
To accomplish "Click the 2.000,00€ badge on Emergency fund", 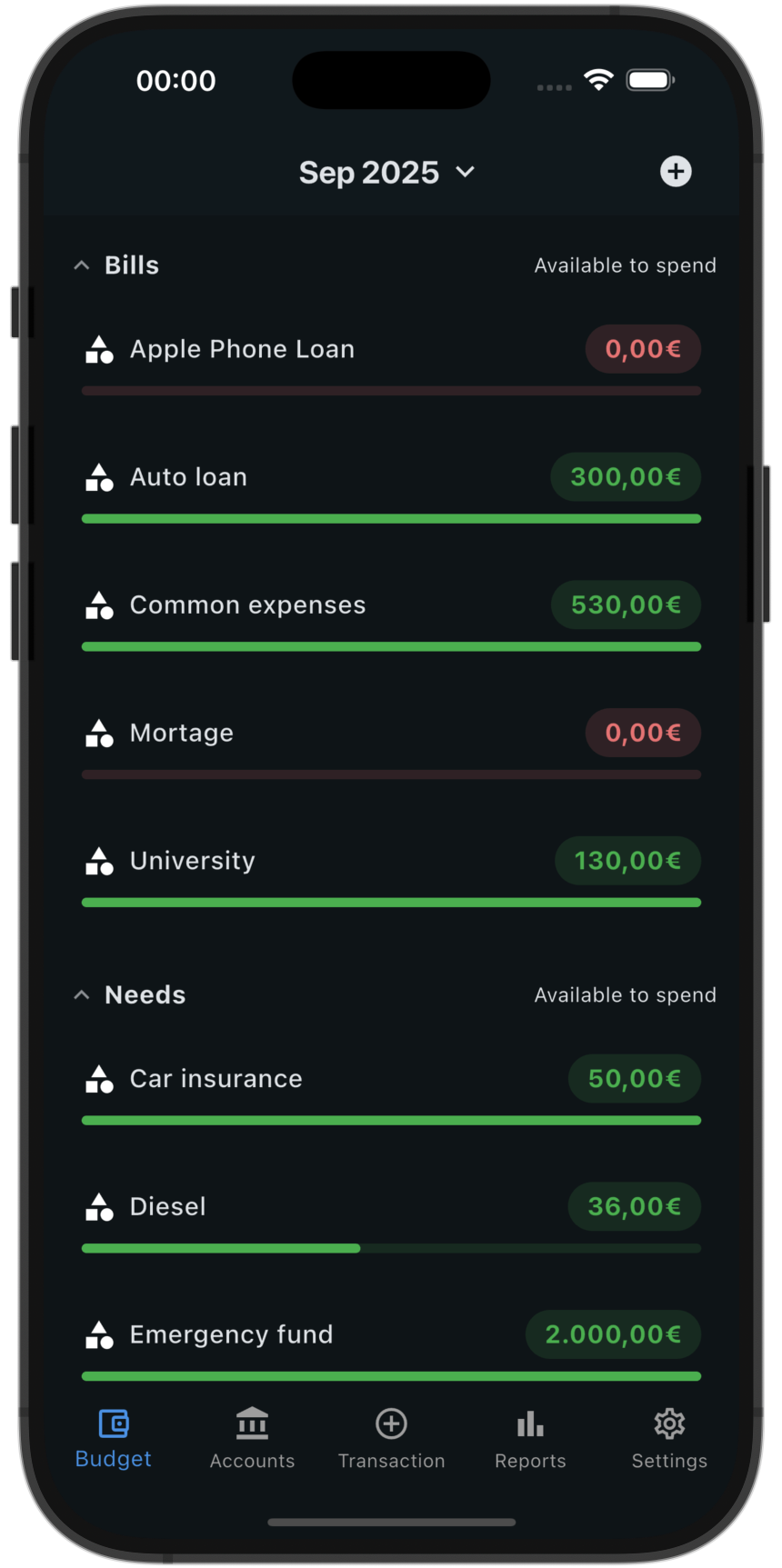I will click(x=613, y=1334).
